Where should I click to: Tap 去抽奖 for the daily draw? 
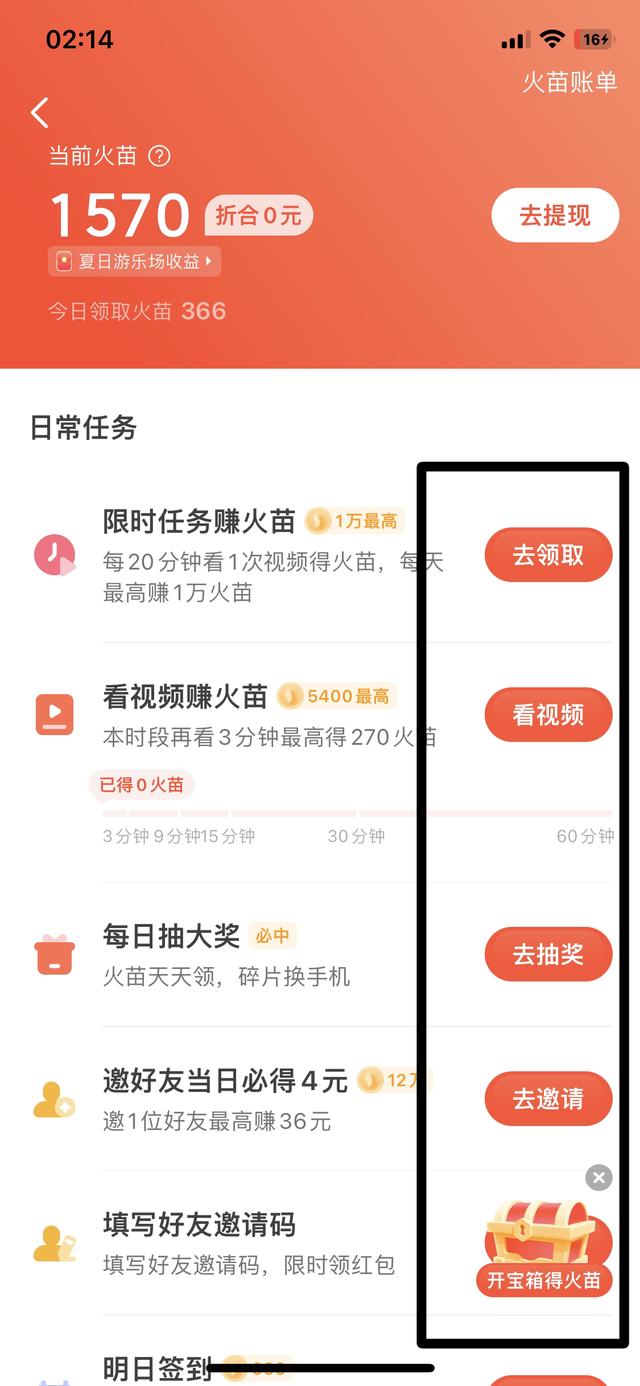click(548, 955)
